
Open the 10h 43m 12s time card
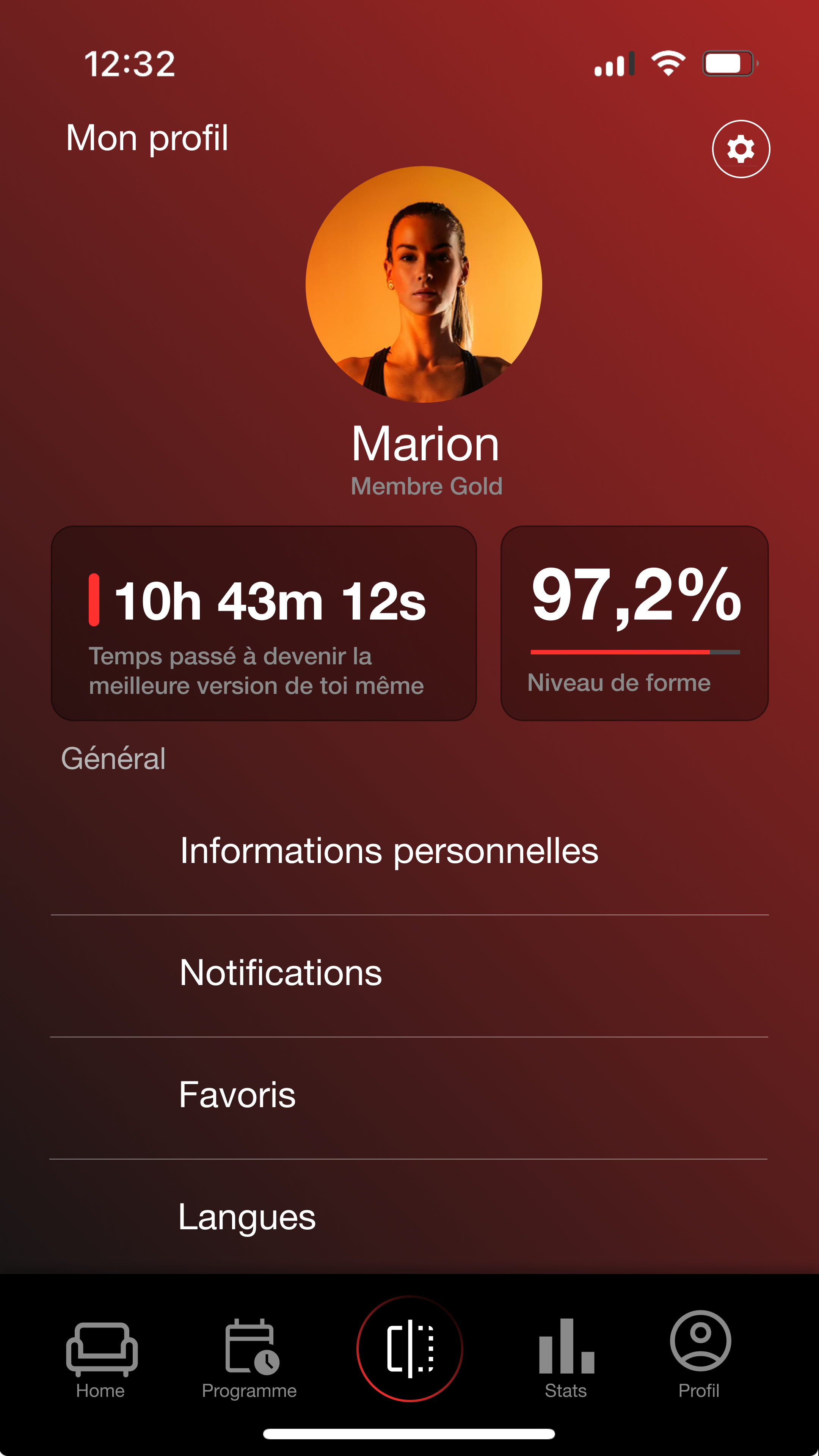pos(264,623)
